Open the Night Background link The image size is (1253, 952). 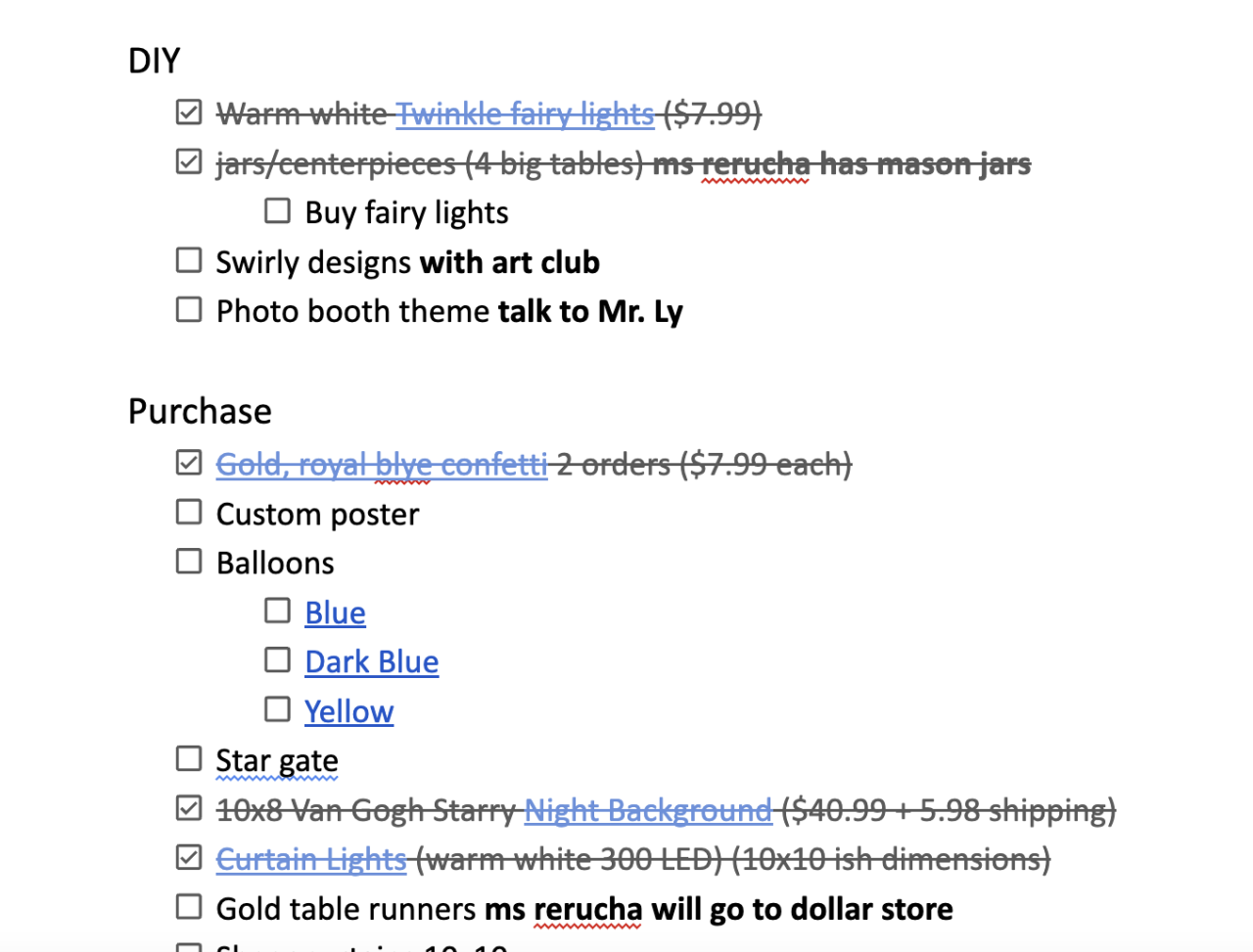coord(648,810)
